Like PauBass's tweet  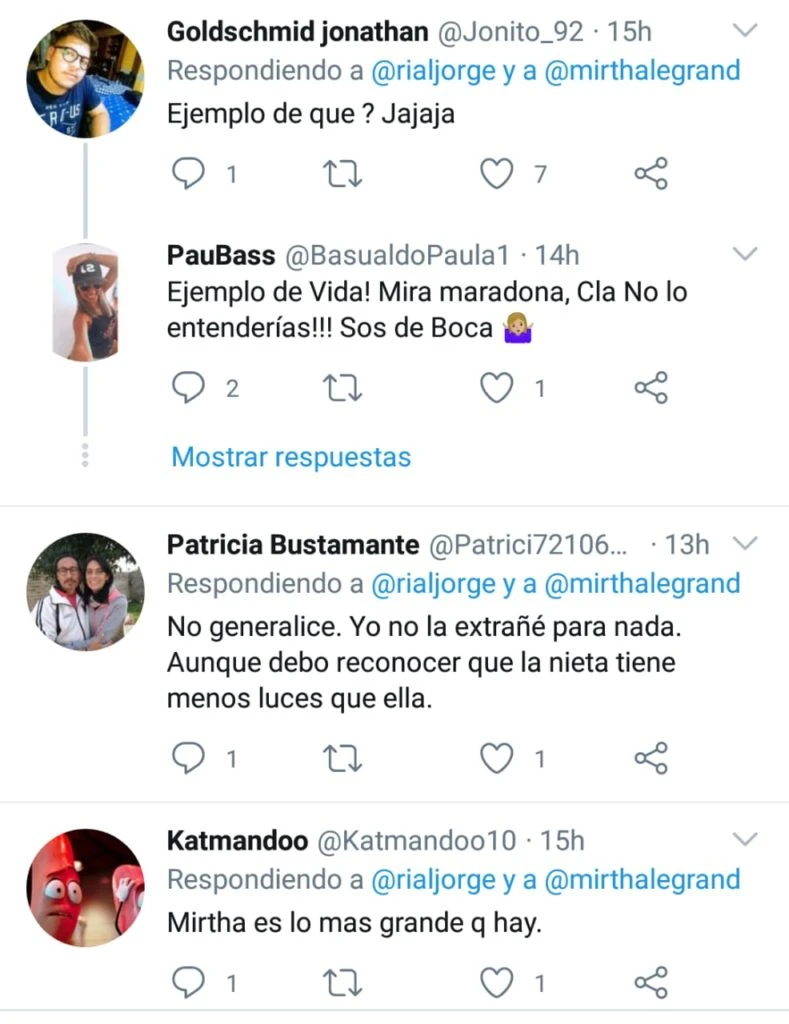(x=496, y=388)
